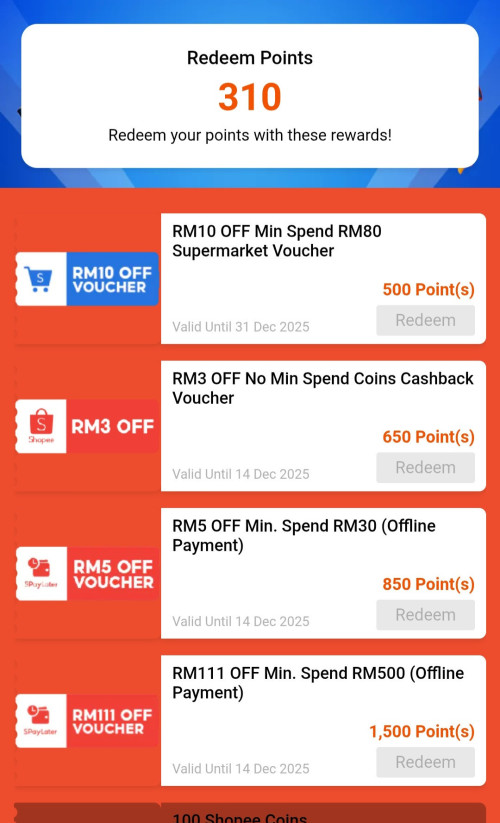Redeem the RM3 OFF Coins Cashback Voucher
Viewport: 500px width, 823px height.
425,468
